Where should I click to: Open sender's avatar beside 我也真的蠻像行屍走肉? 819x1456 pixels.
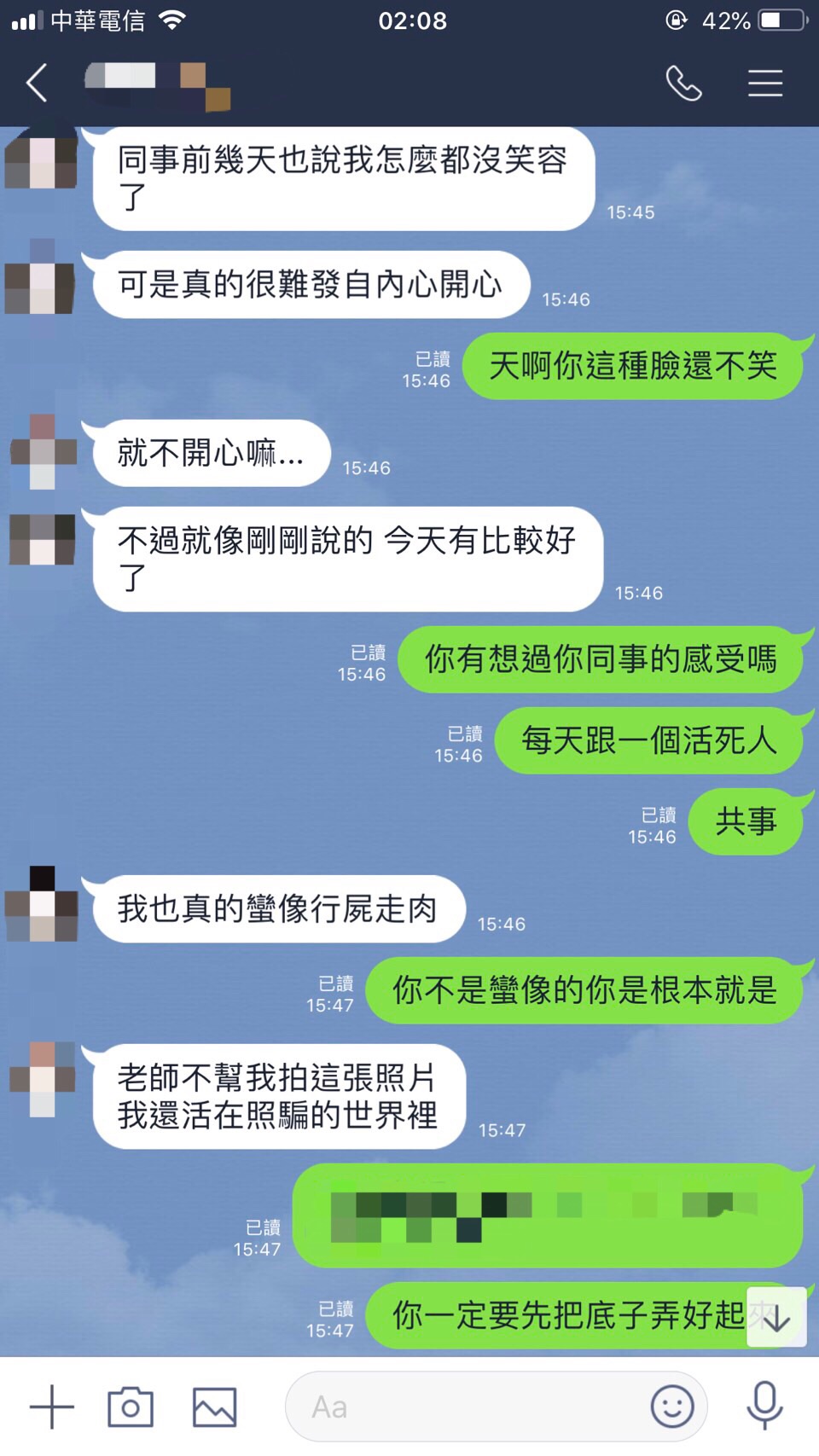[x=41, y=904]
